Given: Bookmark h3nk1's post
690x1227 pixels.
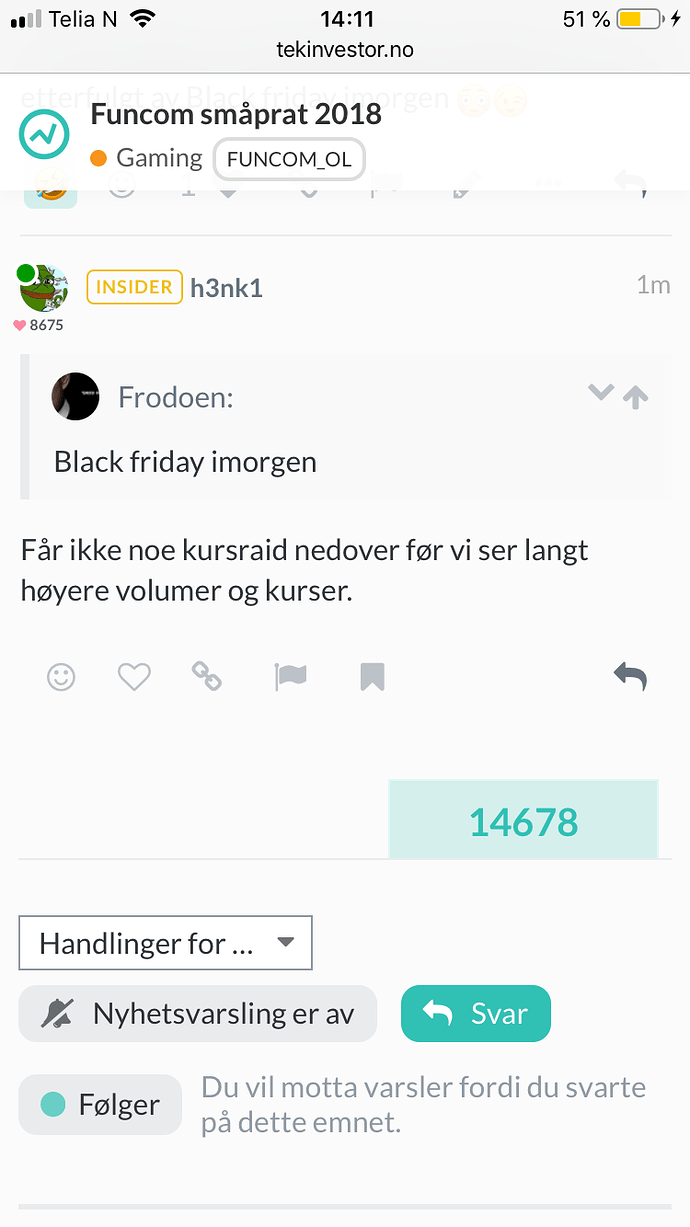Looking at the screenshot, I should pyautogui.click(x=372, y=678).
